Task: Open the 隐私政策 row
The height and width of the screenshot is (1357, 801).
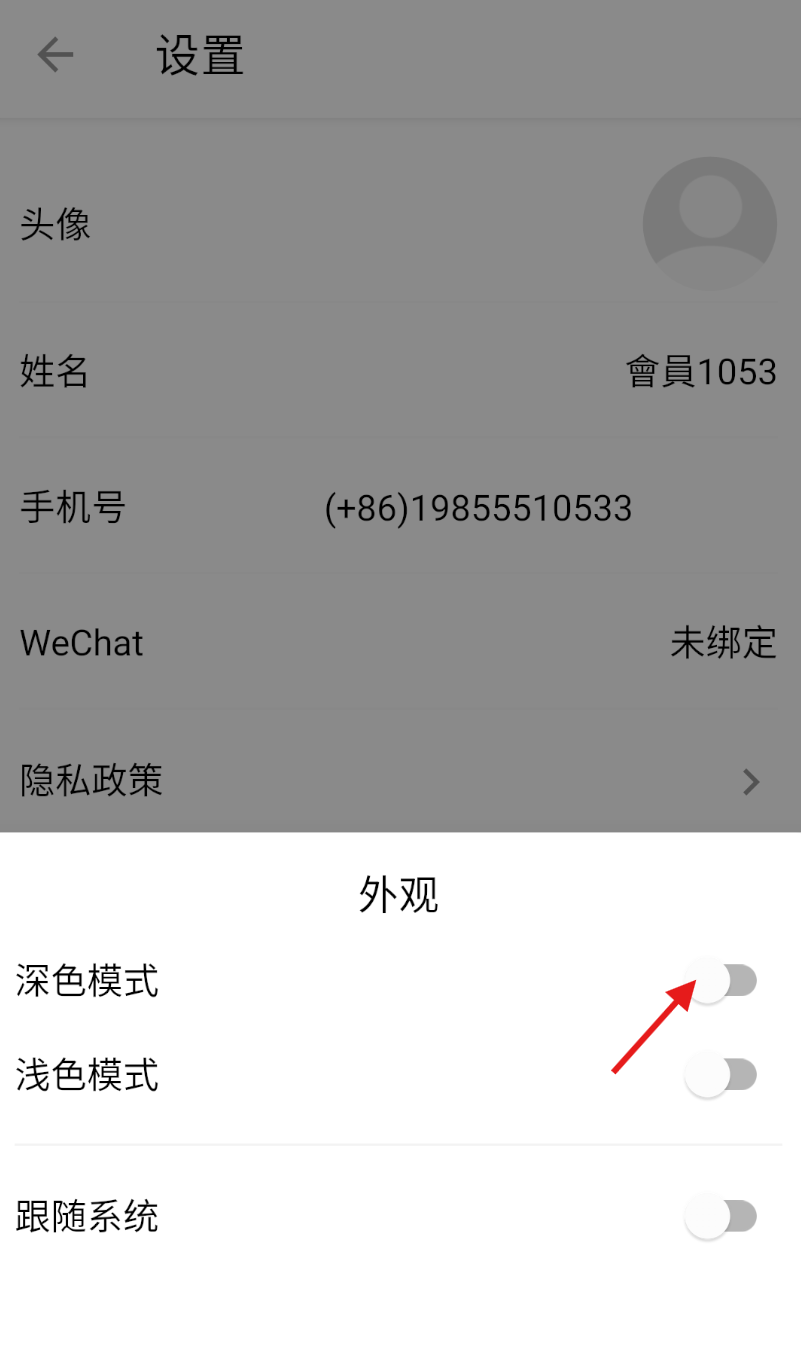Action: 400,781
